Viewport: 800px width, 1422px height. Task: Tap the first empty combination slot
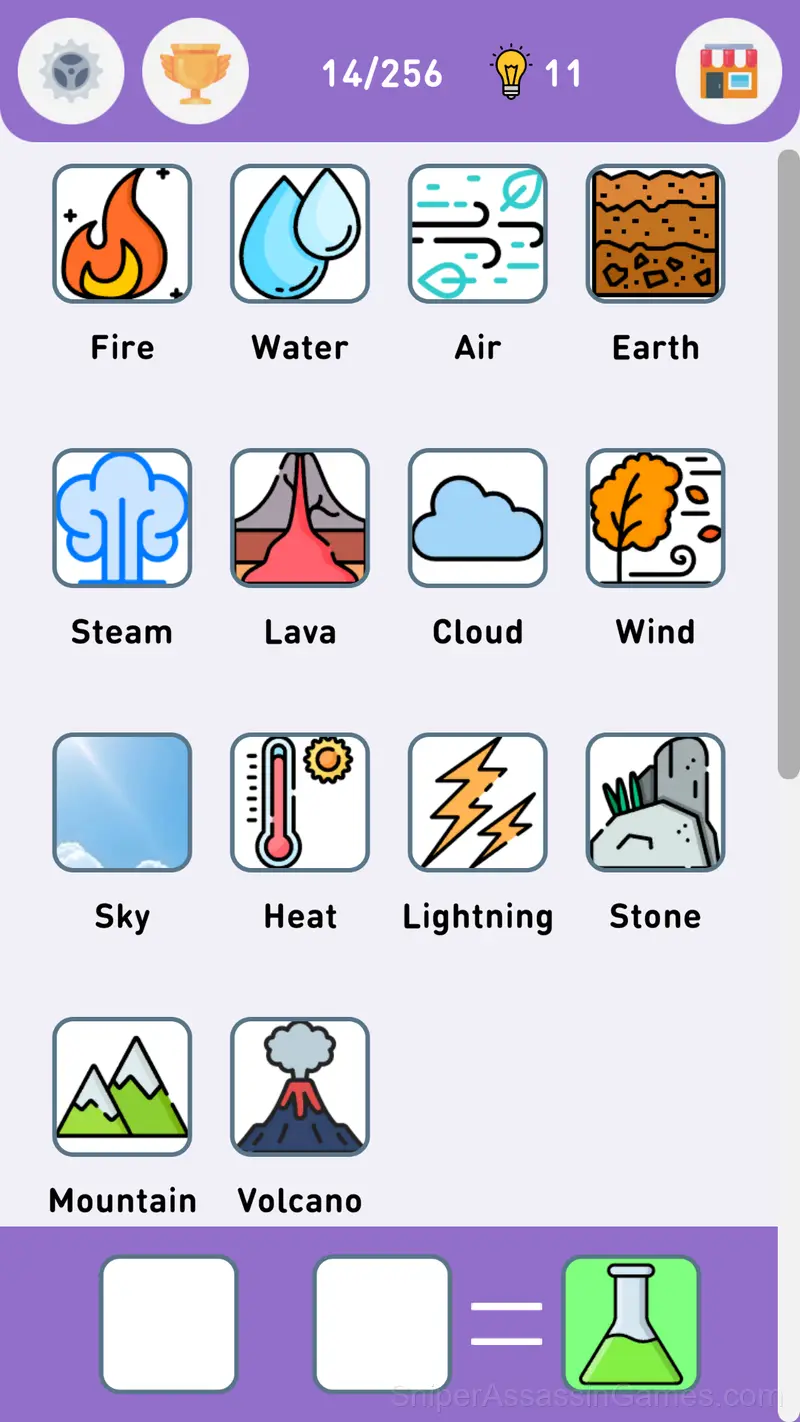click(x=169, y=1324)
